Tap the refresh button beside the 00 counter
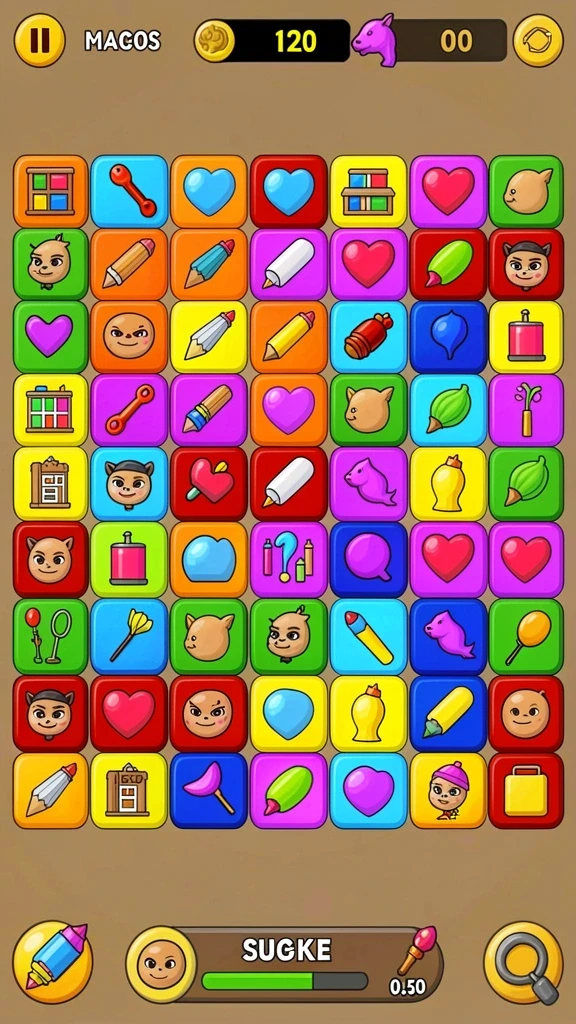The image size is (576, 1024). [538, 40]
